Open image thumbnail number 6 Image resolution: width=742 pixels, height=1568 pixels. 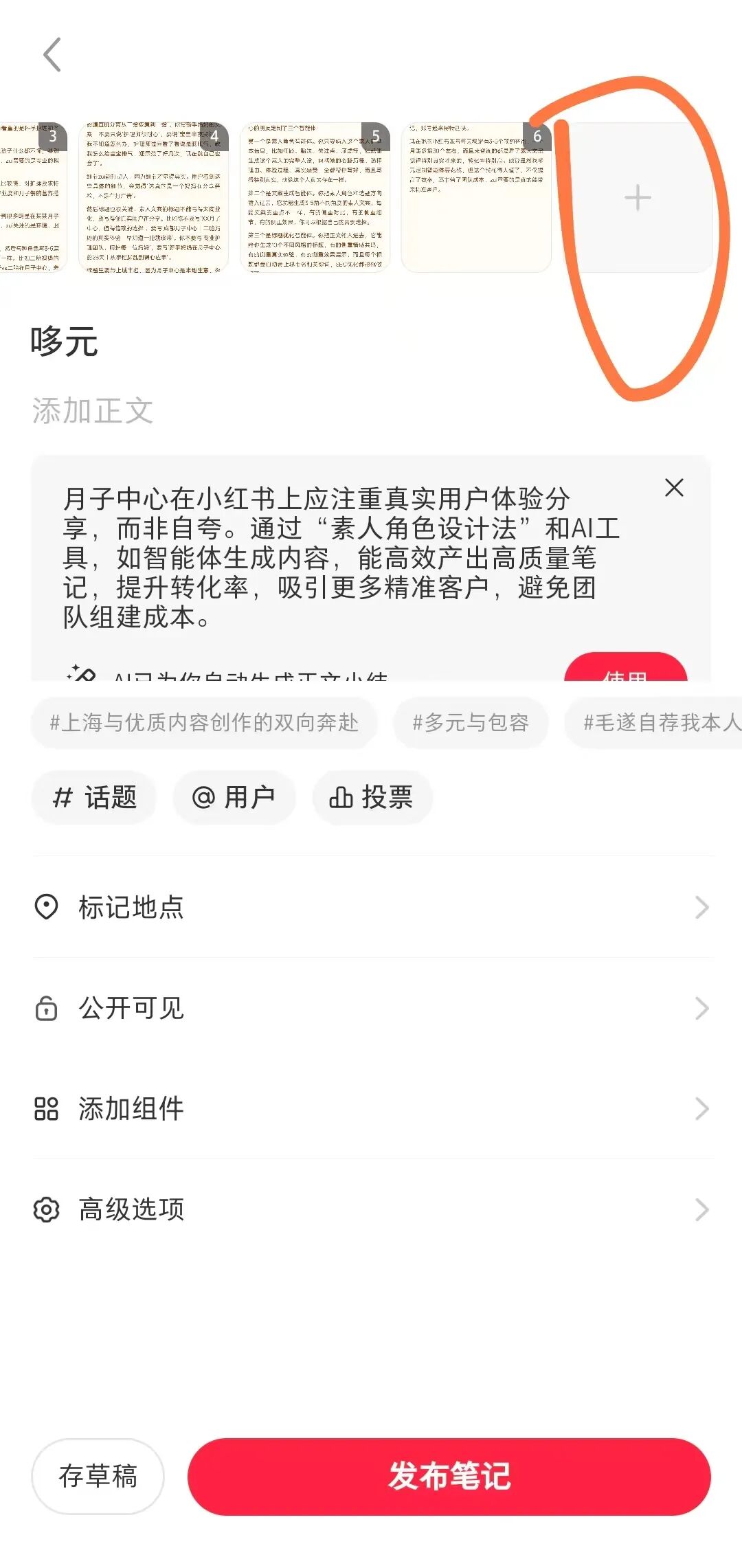pos(476,198)
